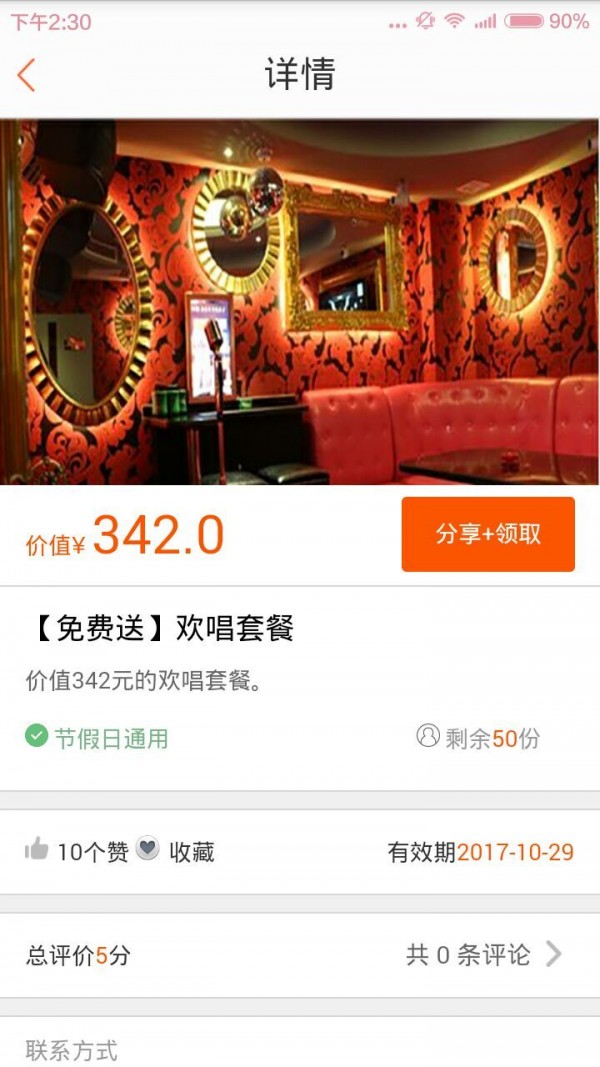The height and width of the screenshot is (1067, 600).
Task: Add to favorites via the 收藏 heart
Action: point(148,850)
